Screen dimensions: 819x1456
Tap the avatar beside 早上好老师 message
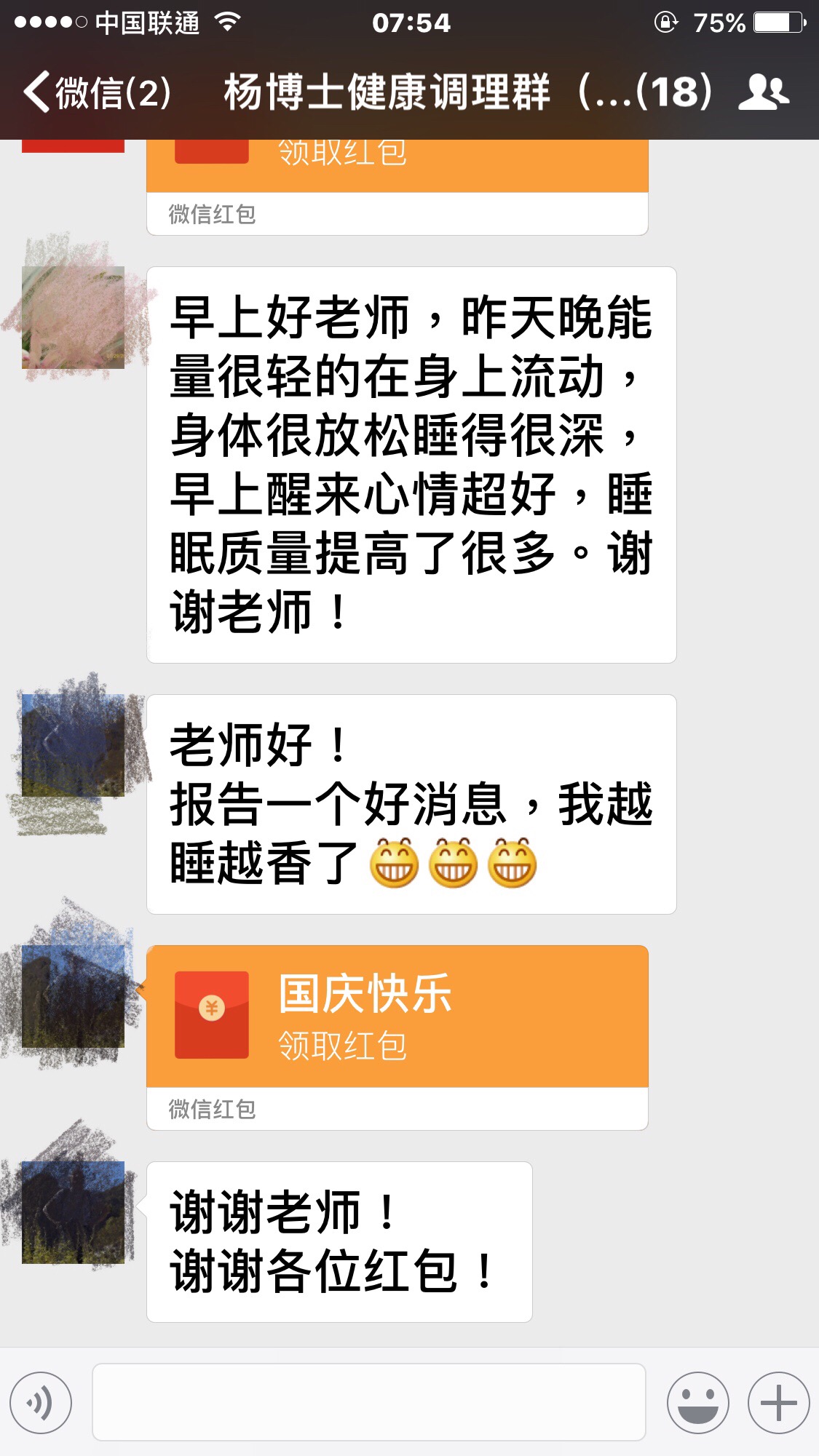point(73,317)
